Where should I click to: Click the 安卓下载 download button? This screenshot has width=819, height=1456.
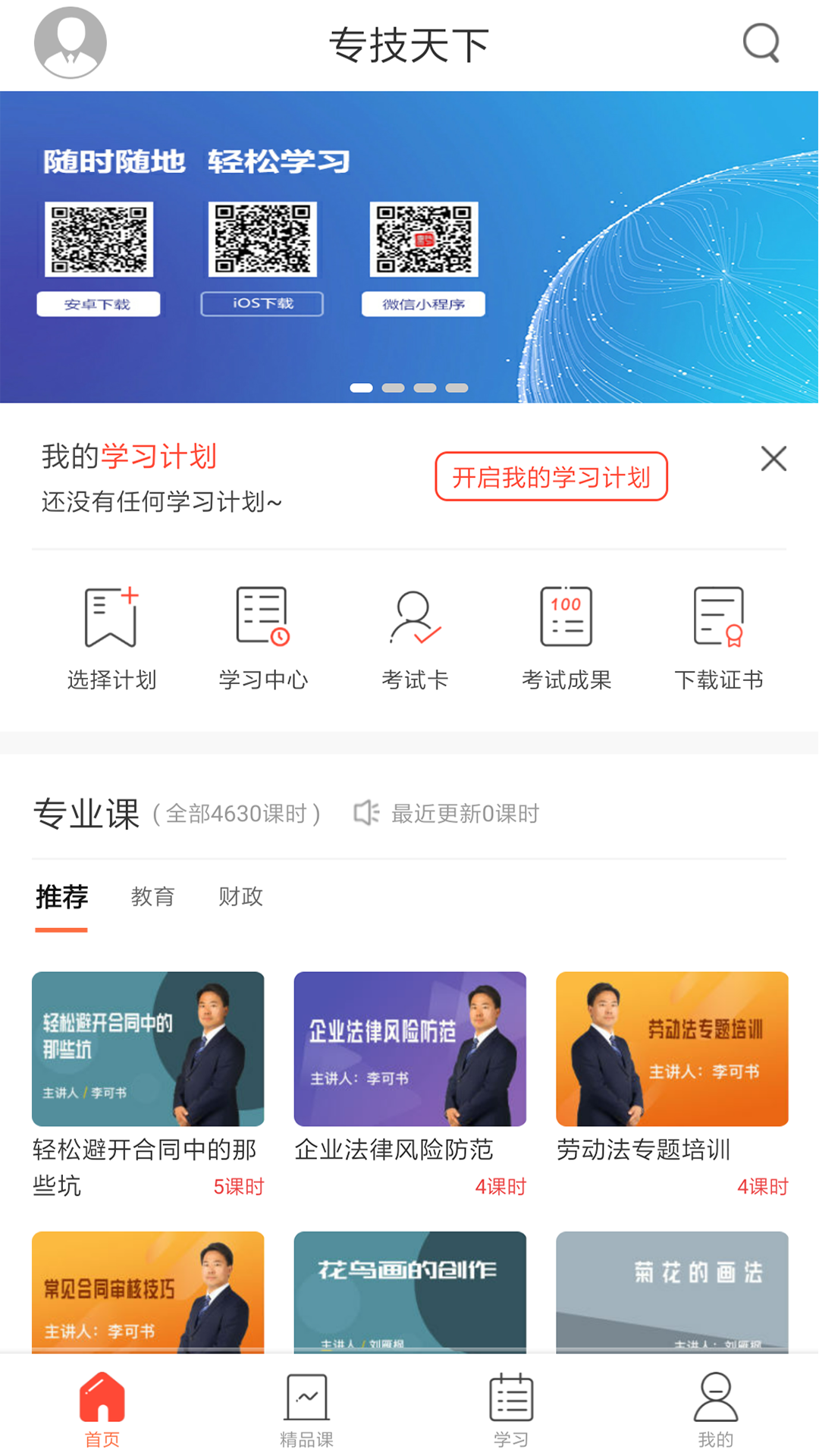[x=98, y=304]
